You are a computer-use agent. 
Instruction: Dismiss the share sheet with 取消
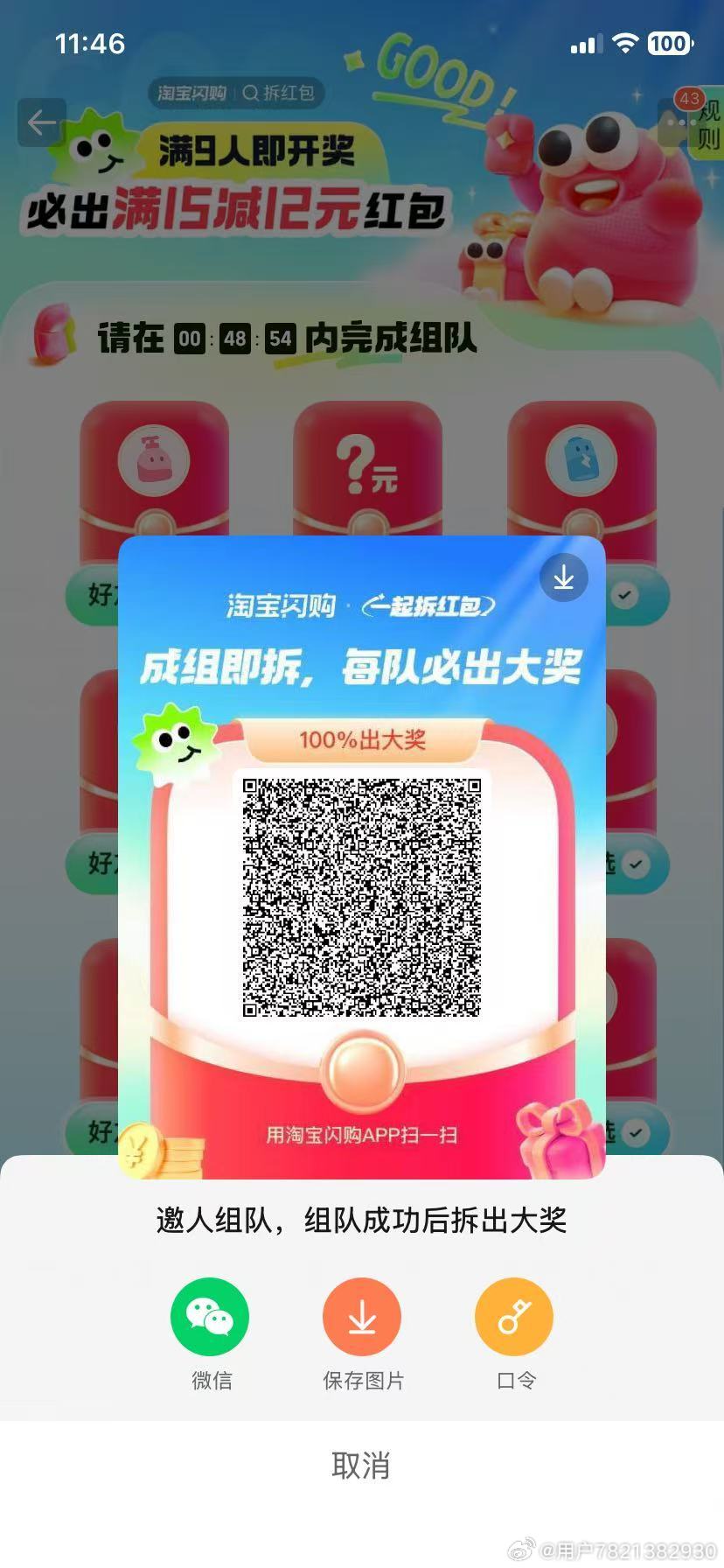[x=361, y=1465]
